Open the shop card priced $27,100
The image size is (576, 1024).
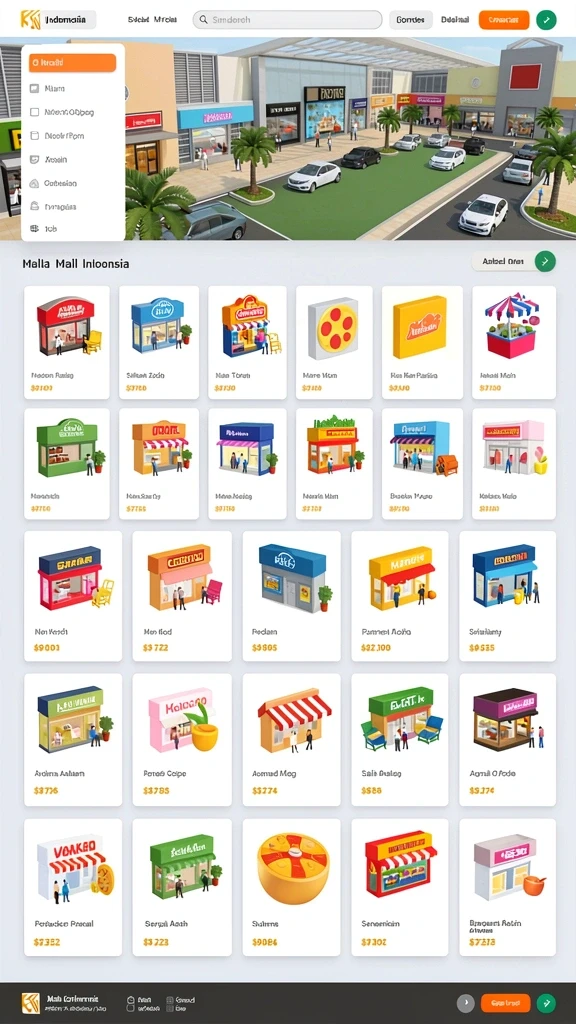400,596
